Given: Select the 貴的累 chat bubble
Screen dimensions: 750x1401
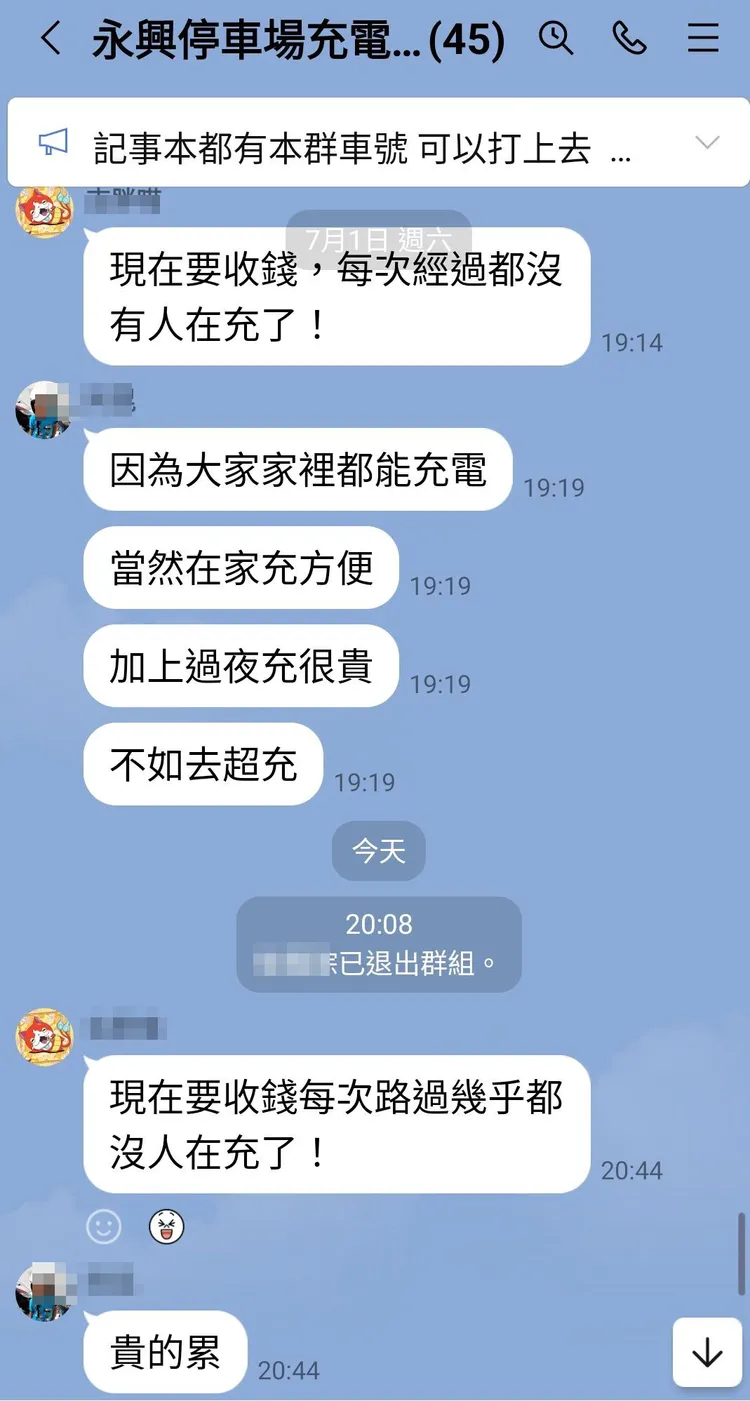Looking at the screenshot, I should point(165,1351).
